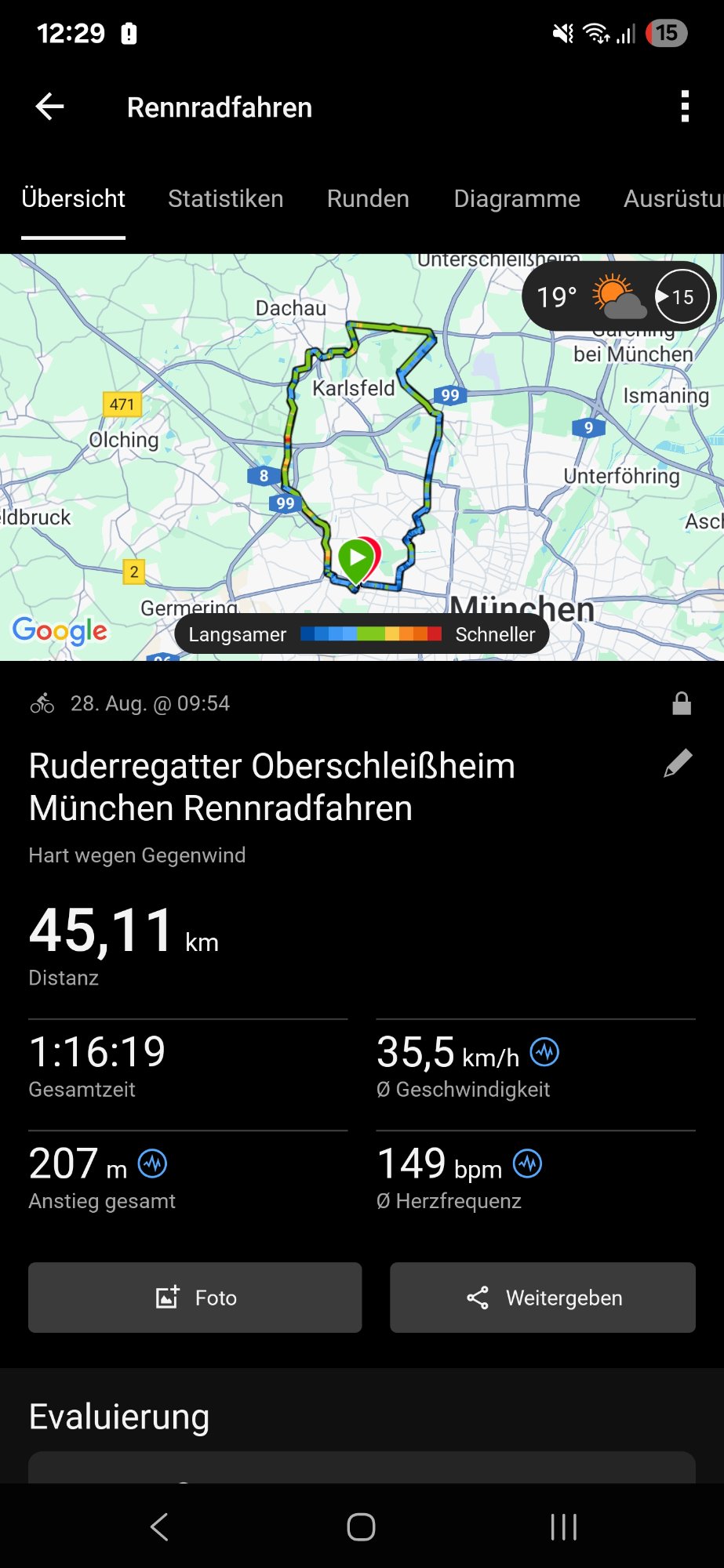Select the Übersicht tab
The height and width of the screenshot is (1568, 724).
(73, 199)
